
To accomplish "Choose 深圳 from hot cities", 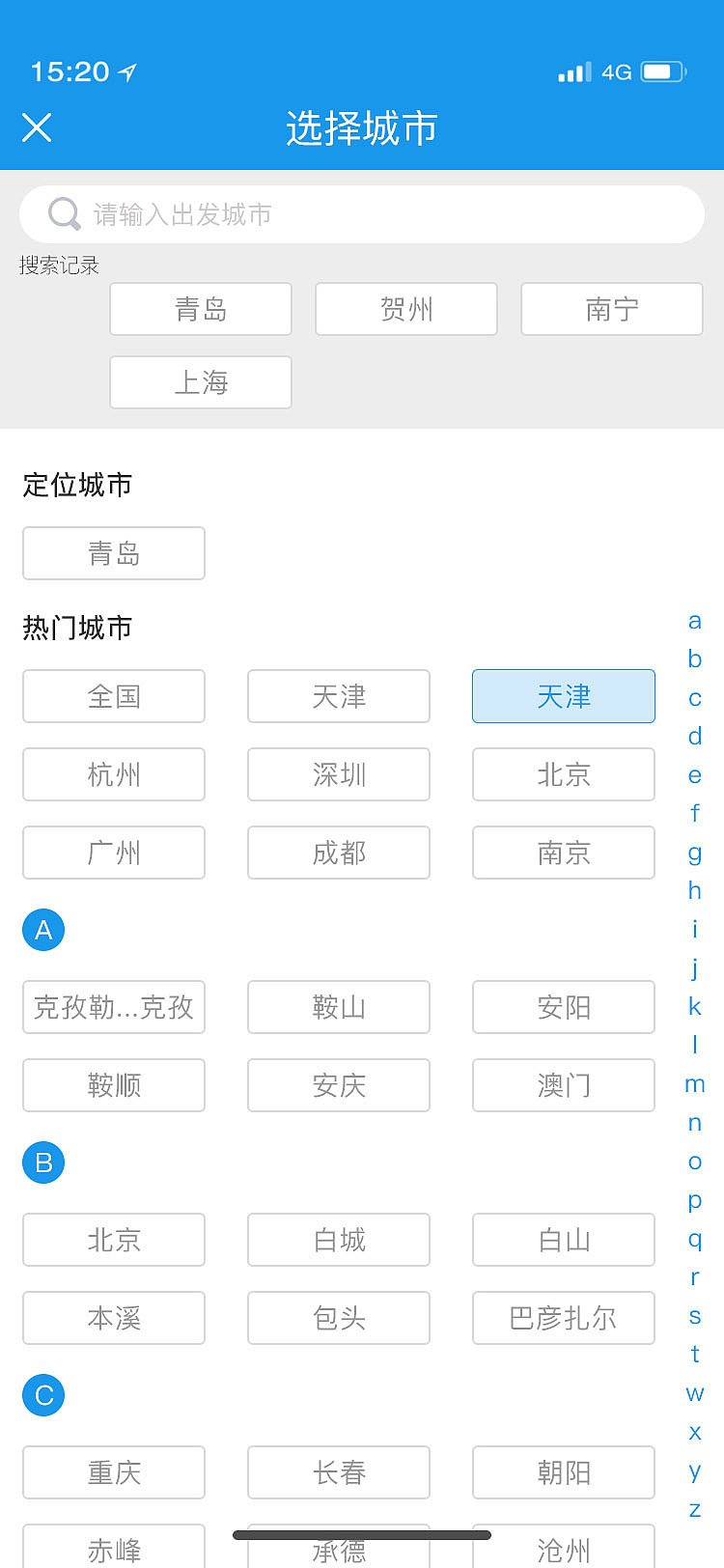I will pos(338,774).
